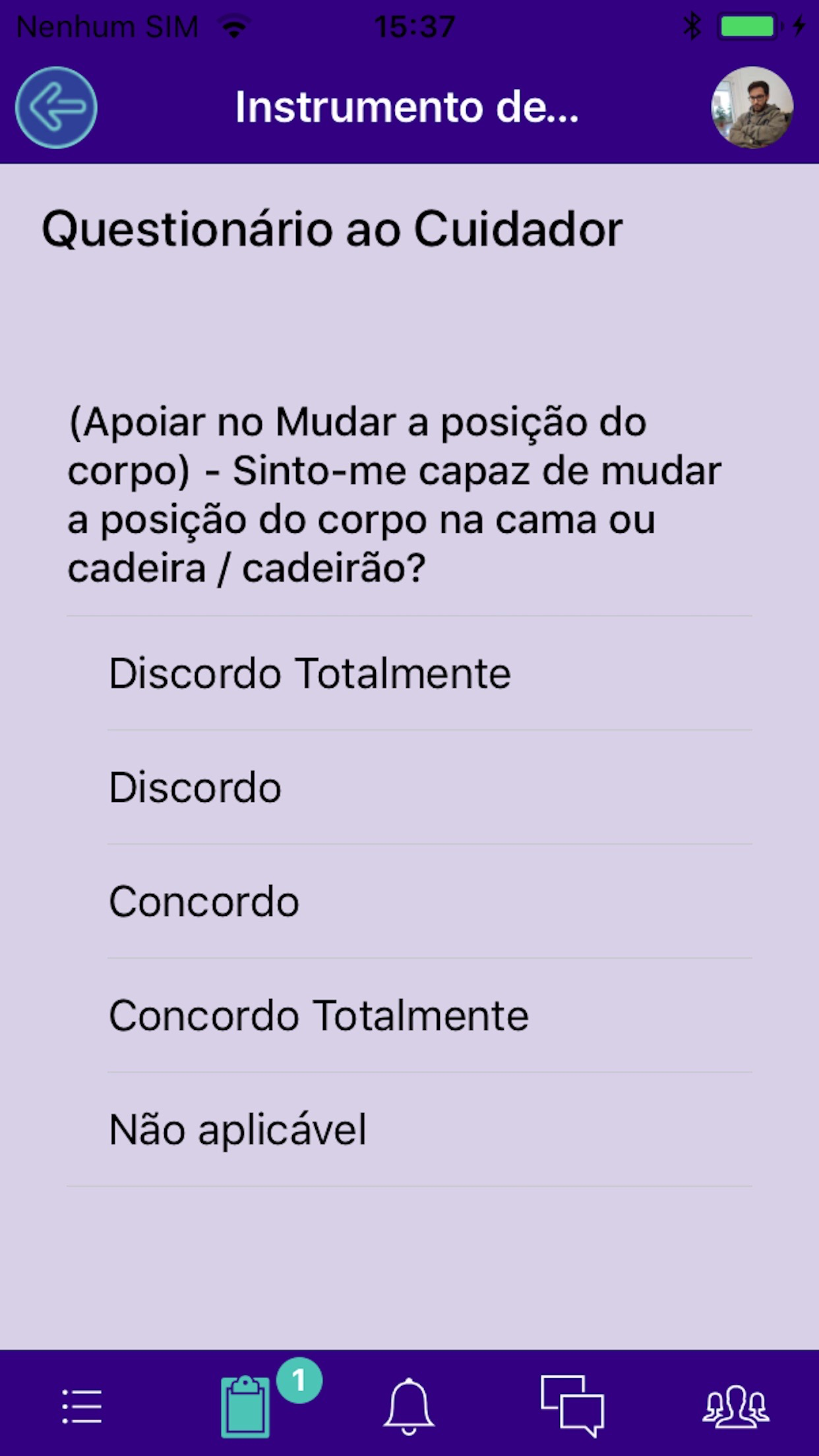Select the answer Discordo

pyautogui.click(x=195, y=786)
